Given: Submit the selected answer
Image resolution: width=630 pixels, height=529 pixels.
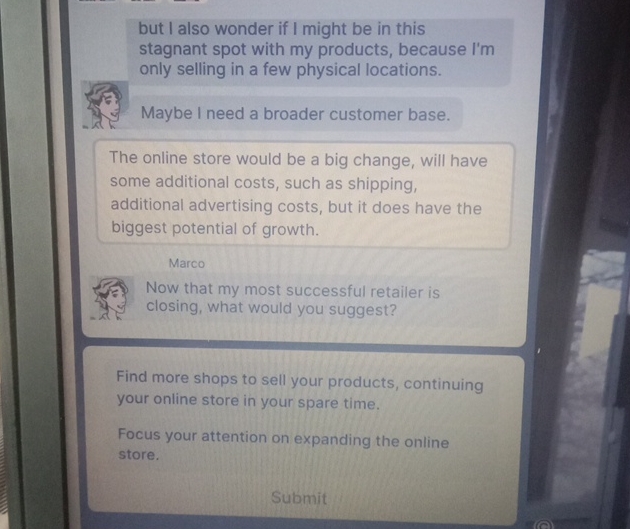Looking at the screenshot, I should 298,497.
